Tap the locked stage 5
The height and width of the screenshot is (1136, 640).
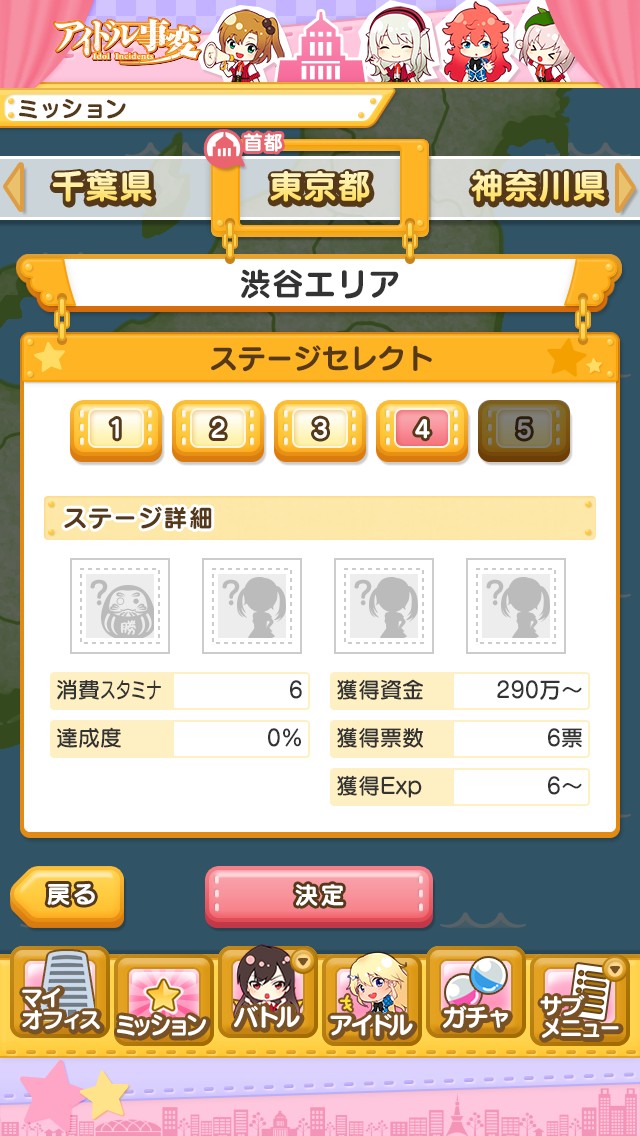524,430
